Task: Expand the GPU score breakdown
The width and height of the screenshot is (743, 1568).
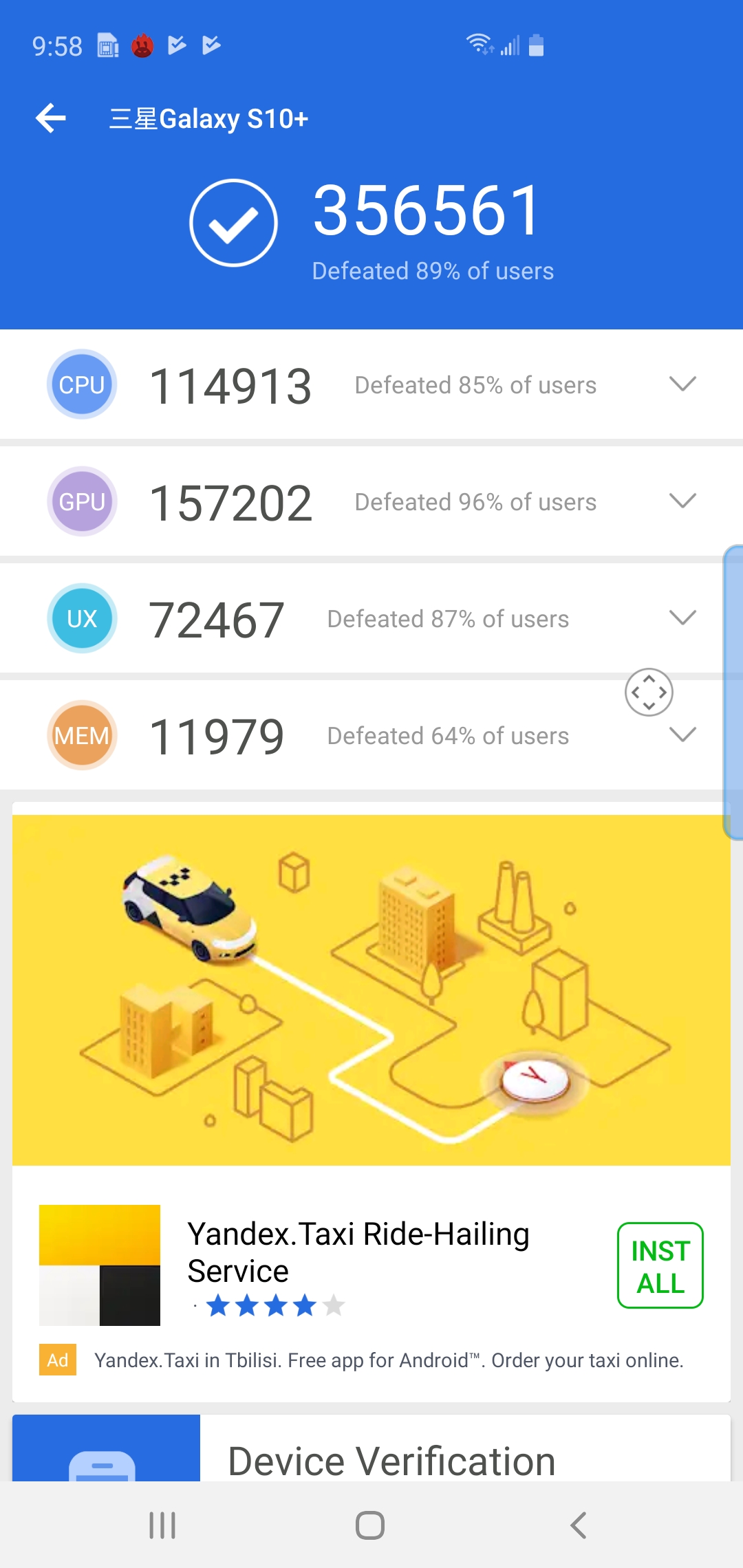Action: (x=682, y=501)
